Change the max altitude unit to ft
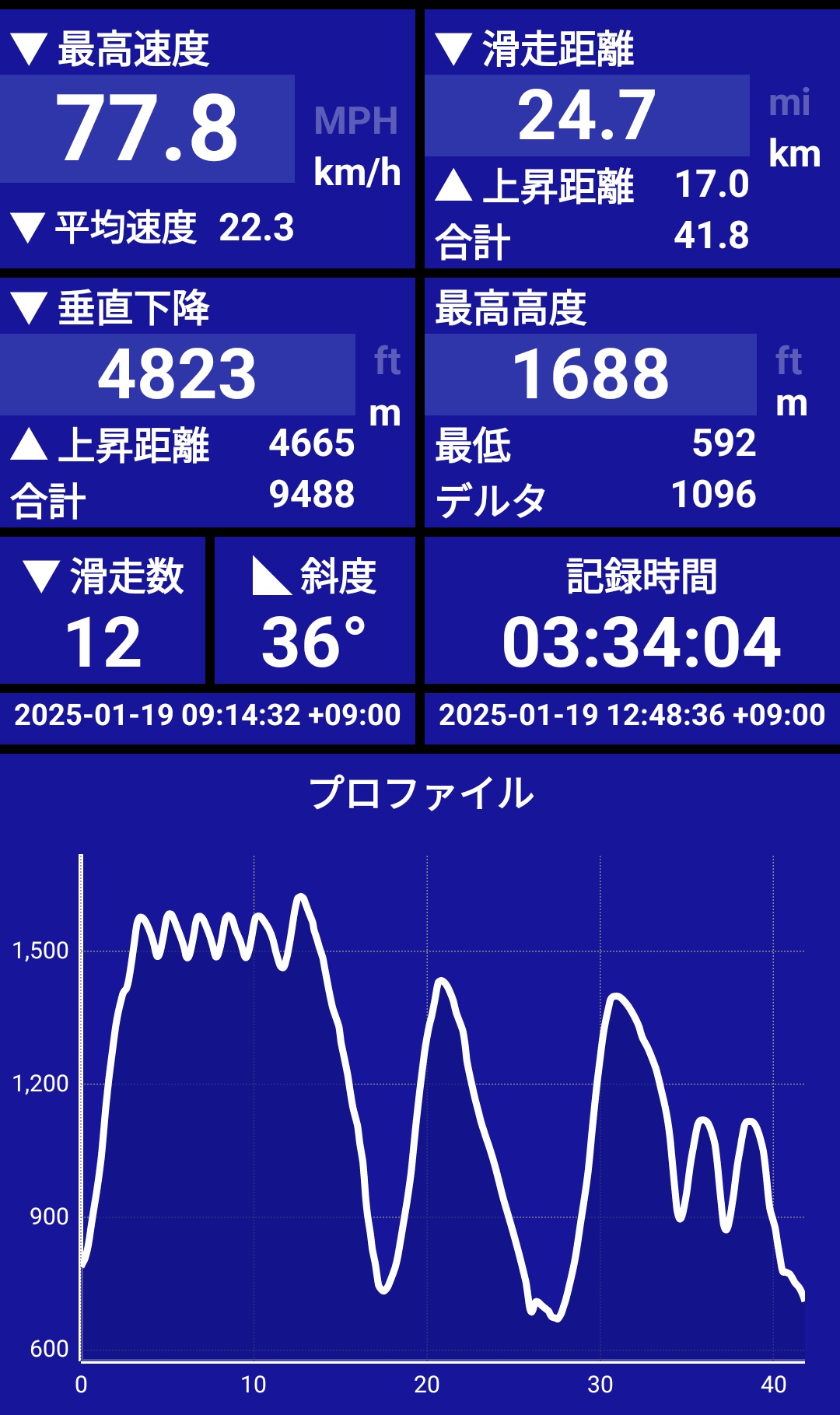This screenshot has width=840, height=1415. 789,361
